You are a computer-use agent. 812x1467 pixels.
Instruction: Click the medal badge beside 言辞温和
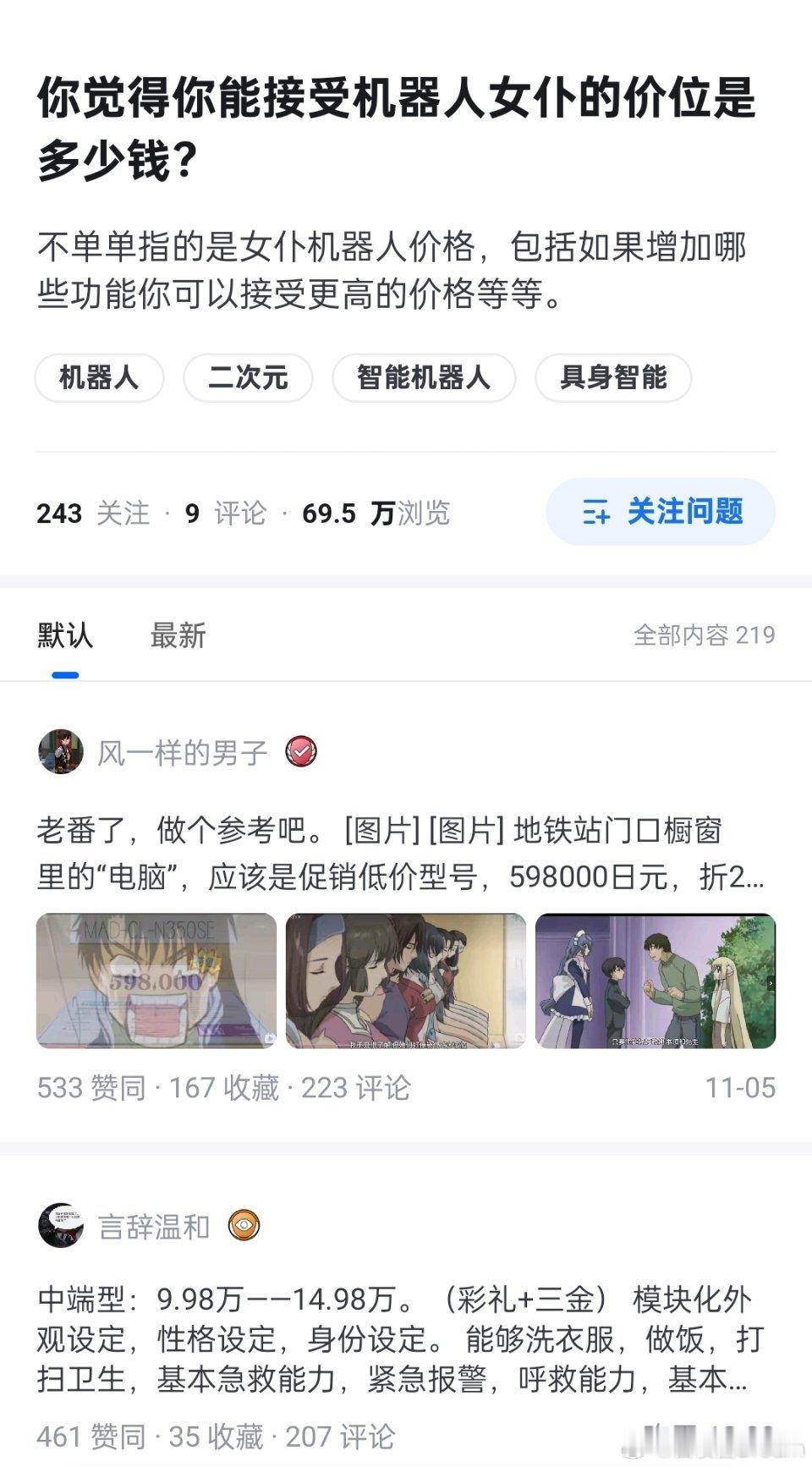[x=244, y=1224]
